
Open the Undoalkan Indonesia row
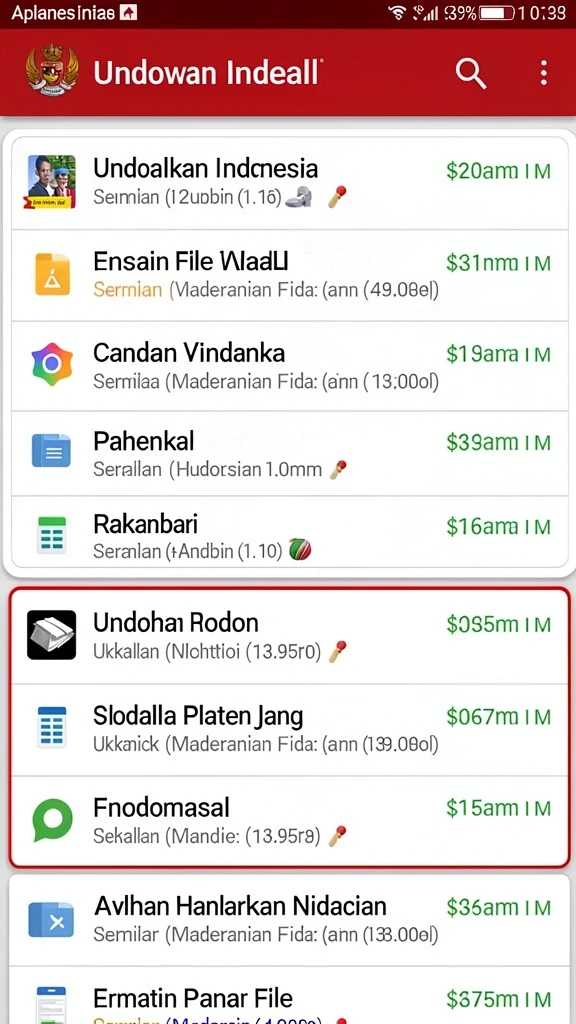290,183
